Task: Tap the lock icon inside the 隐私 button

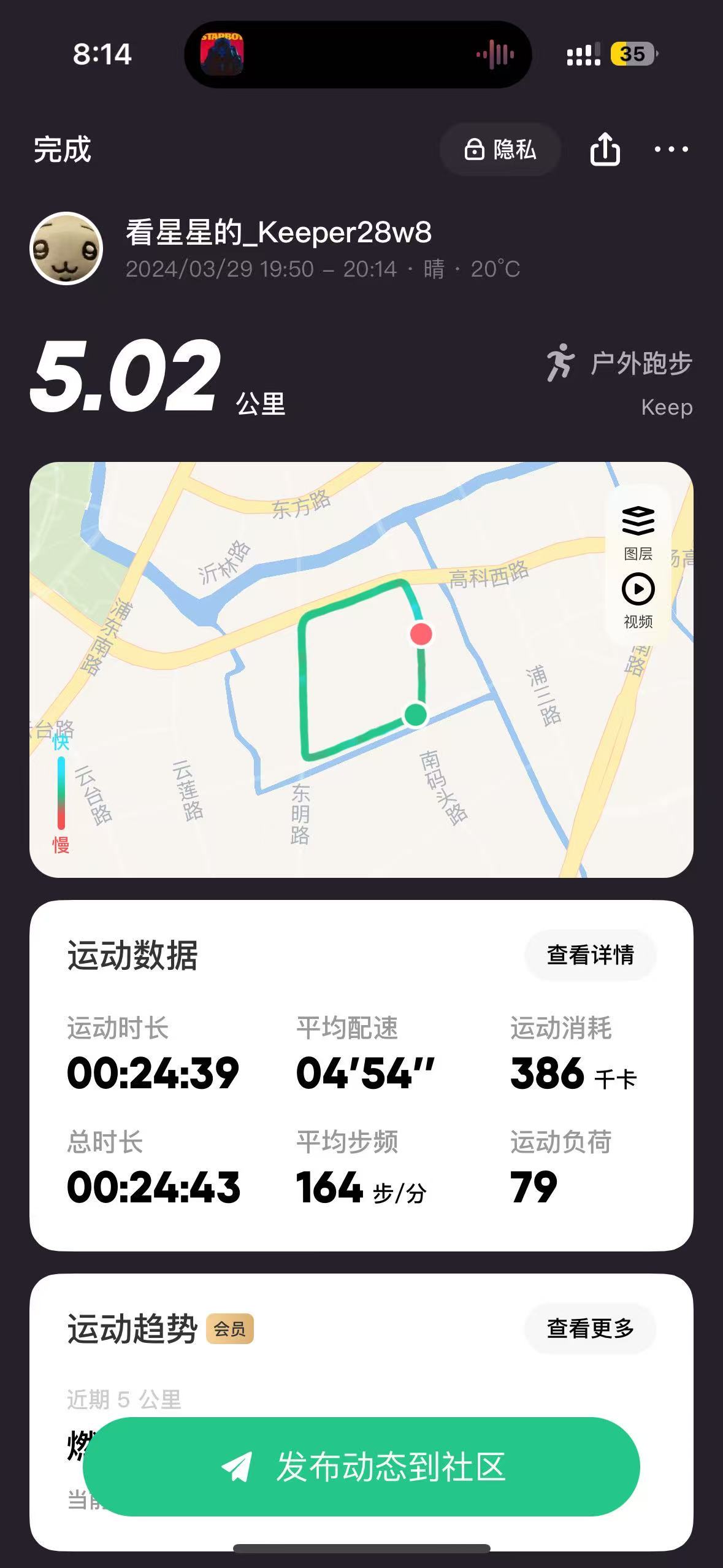Action: [x=475, y=149]
